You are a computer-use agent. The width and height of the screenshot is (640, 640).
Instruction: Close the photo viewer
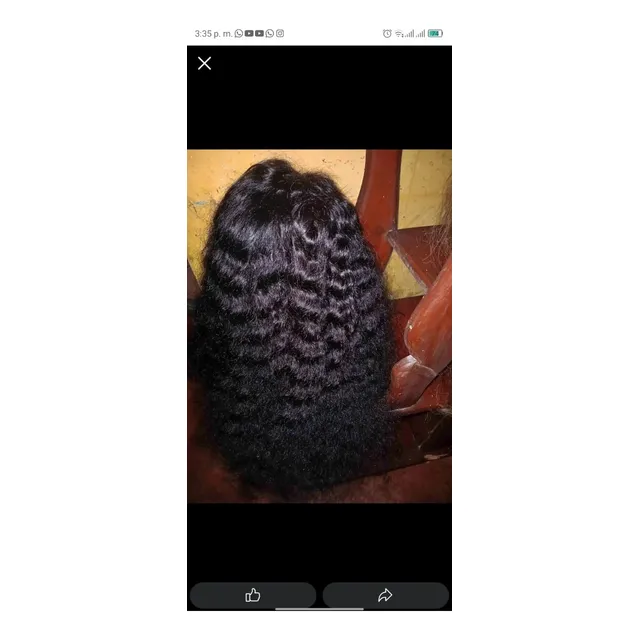click(205, 64)
